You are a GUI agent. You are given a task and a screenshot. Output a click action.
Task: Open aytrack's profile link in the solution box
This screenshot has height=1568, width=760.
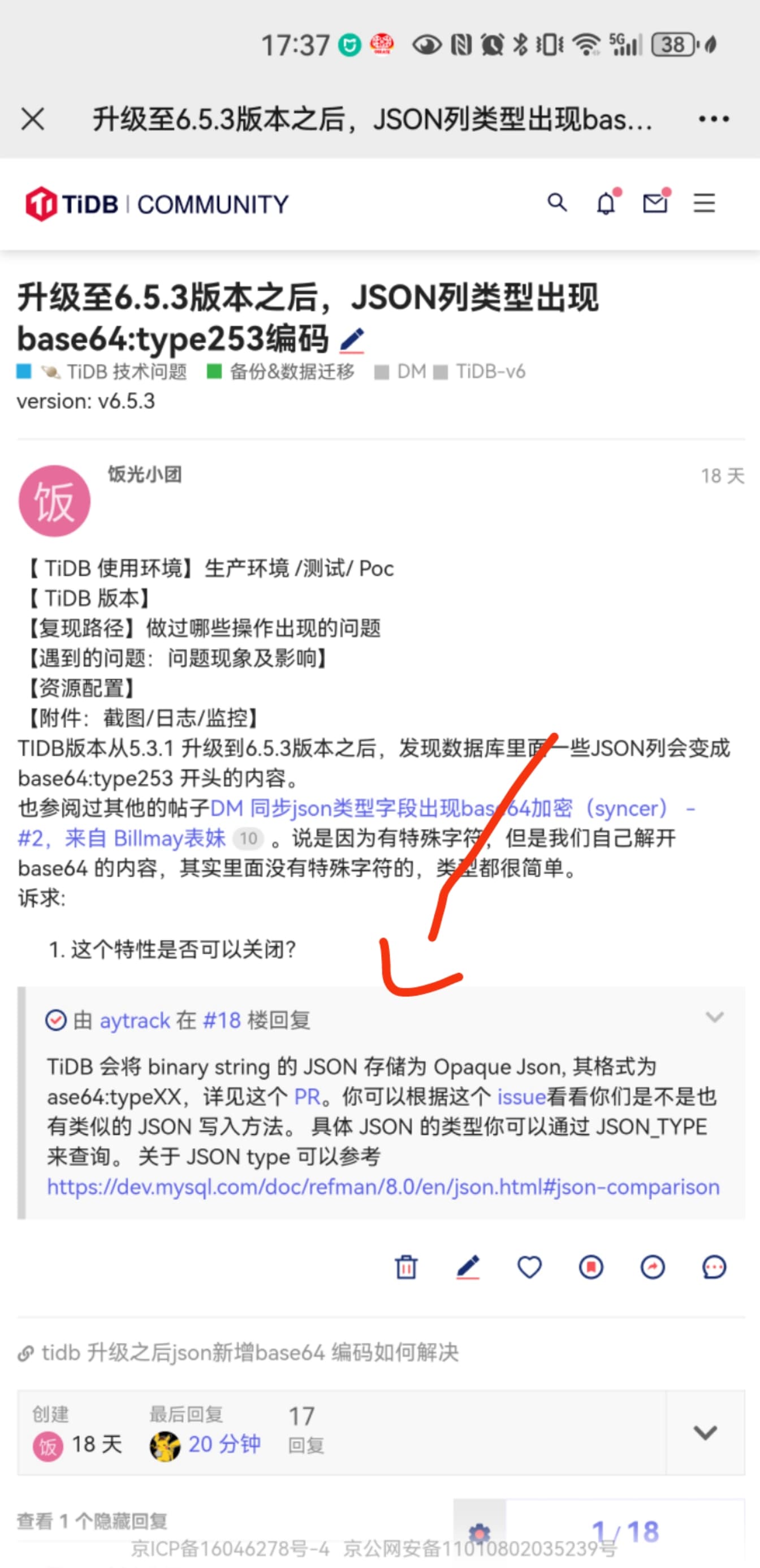click(x=135, y=1020)
